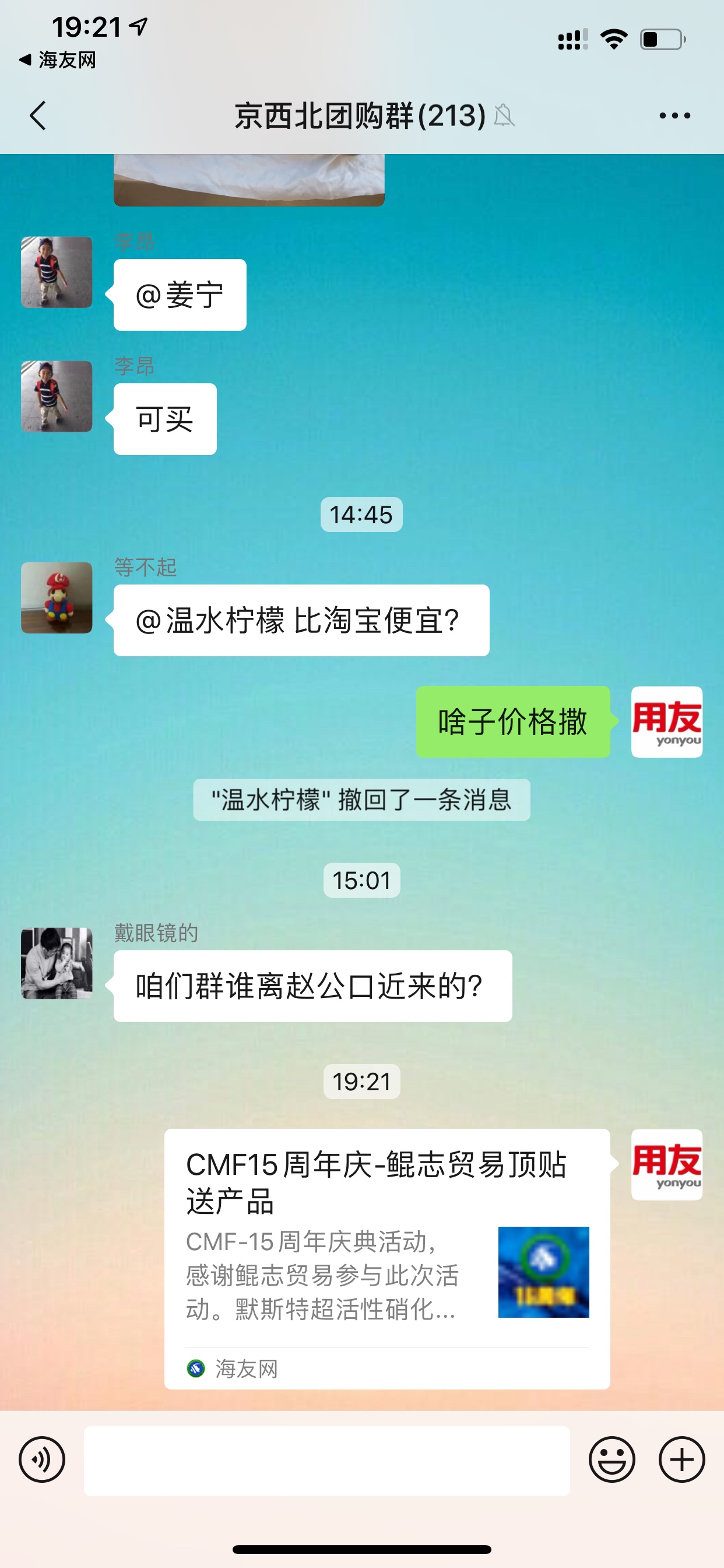Open group chat details via three dots
This screenshot has height=1568, width=724.
tap(674, 116)
